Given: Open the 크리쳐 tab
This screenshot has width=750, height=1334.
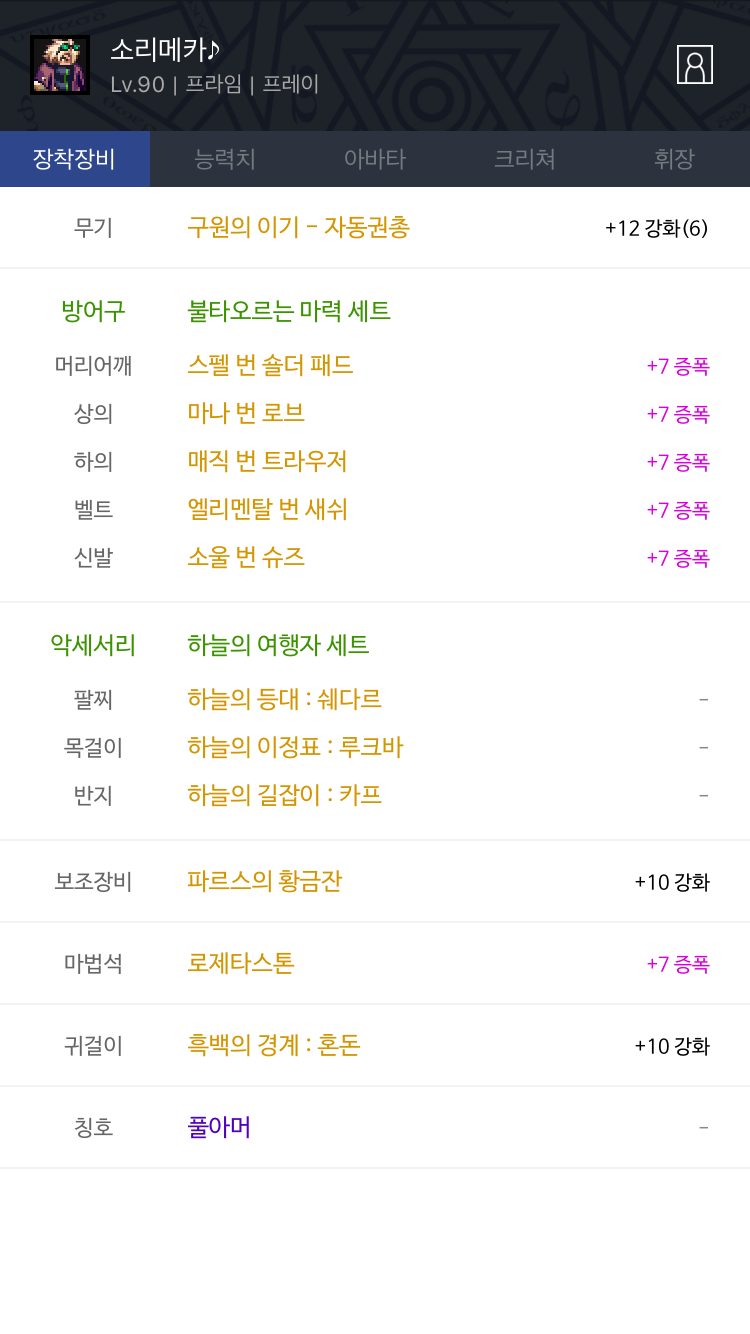Looking at the screenshot, I should 525,159.
